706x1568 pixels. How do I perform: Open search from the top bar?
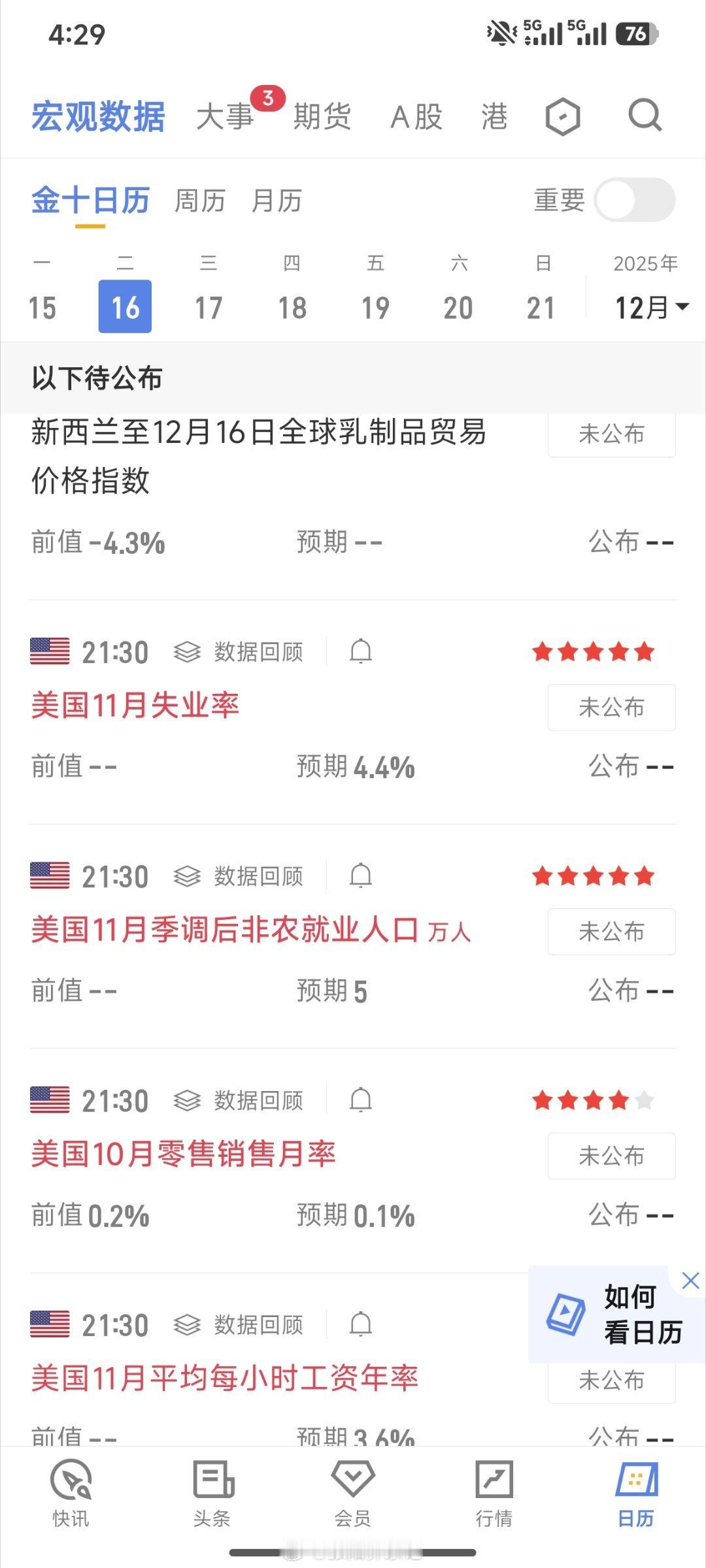(x=645, y=115)
